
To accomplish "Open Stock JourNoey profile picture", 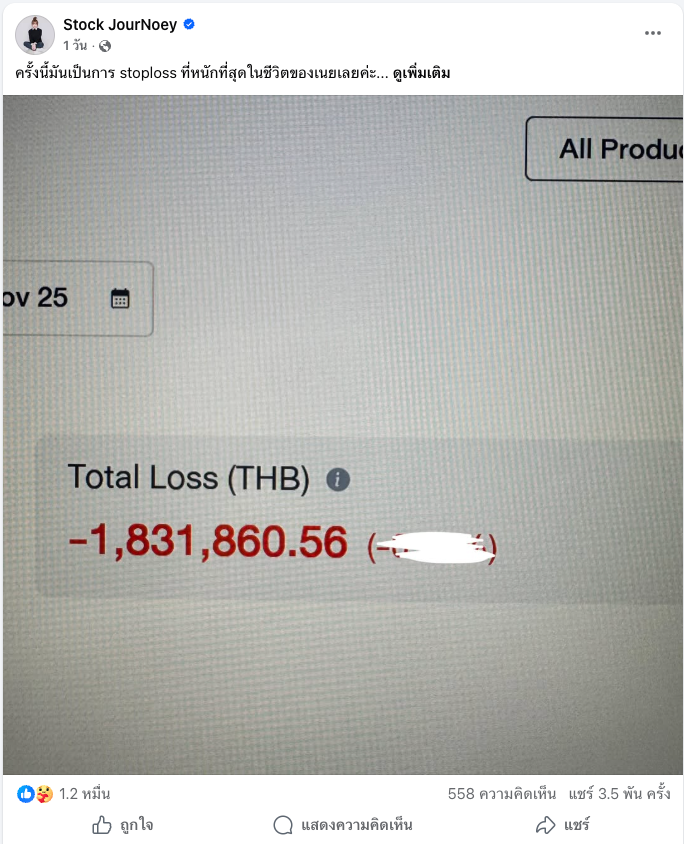I will coord(35,35).
